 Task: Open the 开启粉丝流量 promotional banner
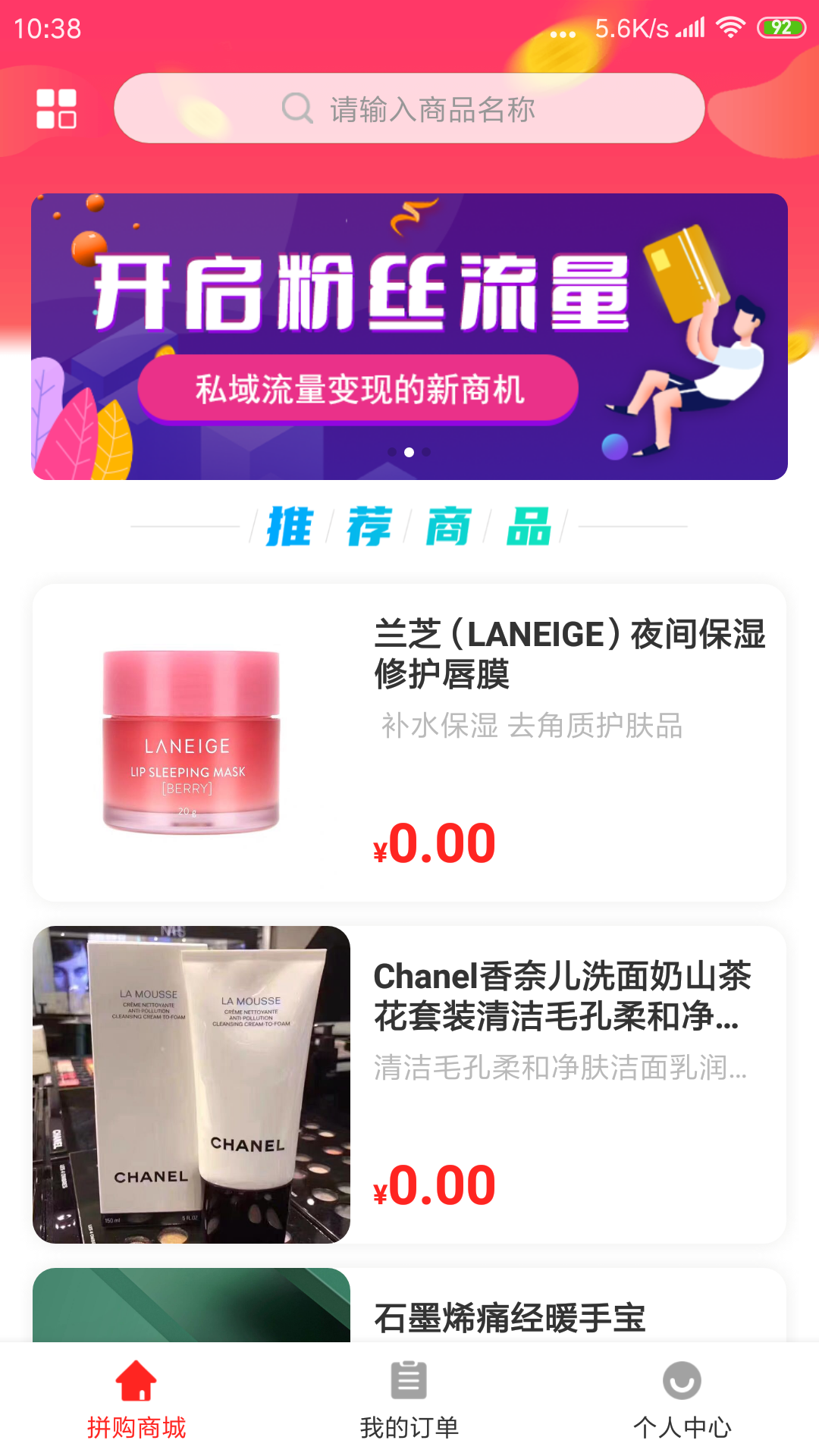click(x=409, y=336)
